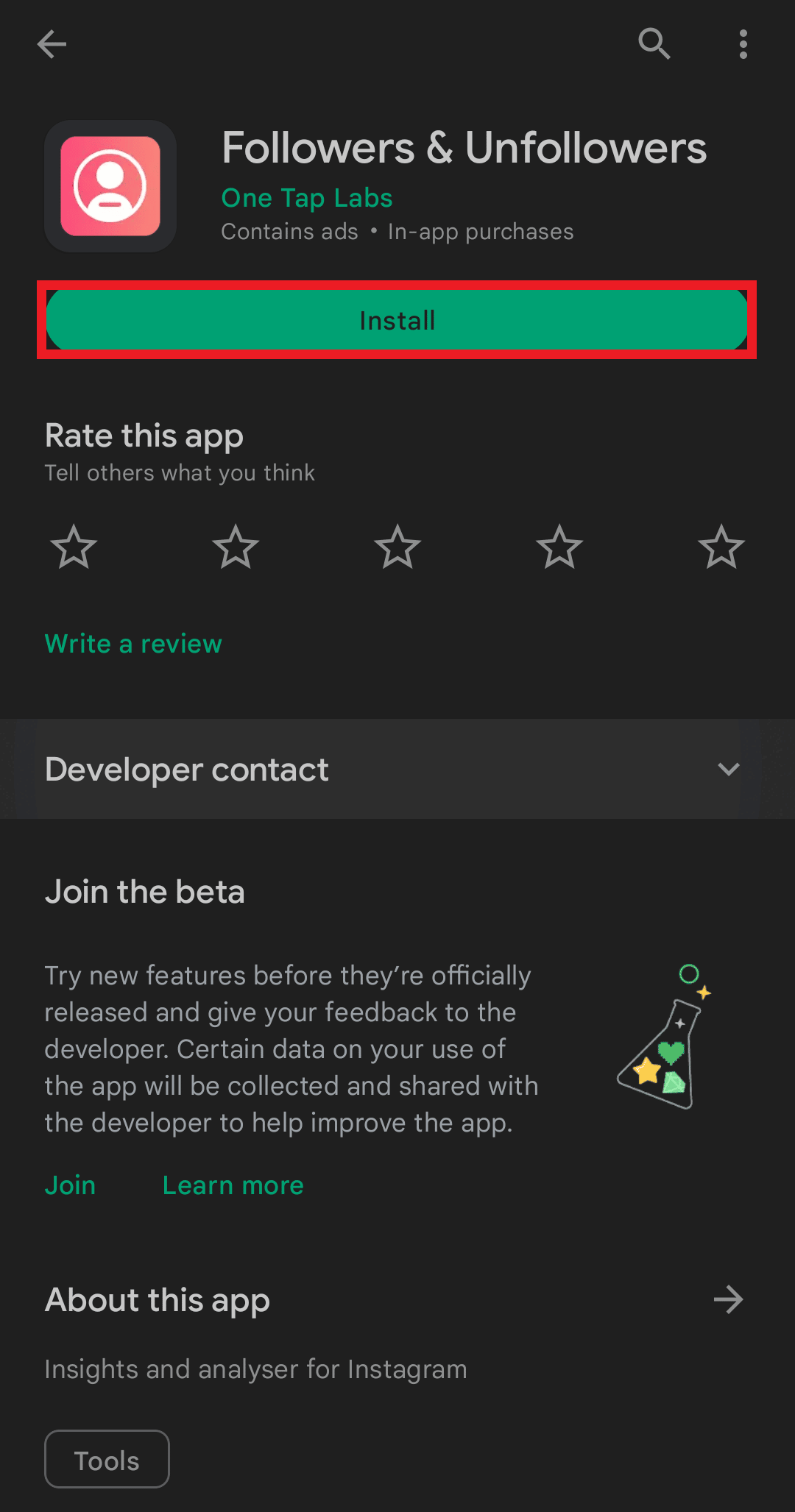Open the search magnifier icon
This screenshot has height=1512, width=795.
654,44
